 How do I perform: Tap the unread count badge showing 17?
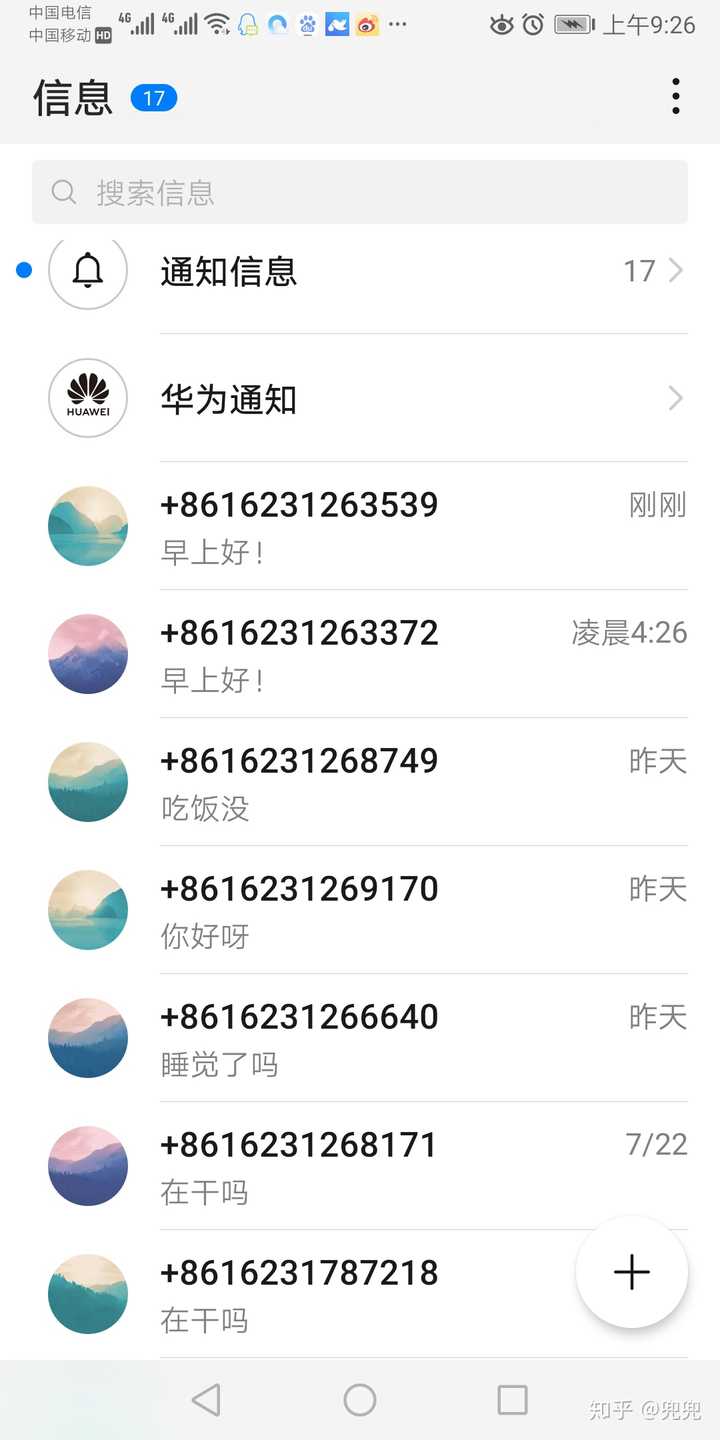pos(155,96)
